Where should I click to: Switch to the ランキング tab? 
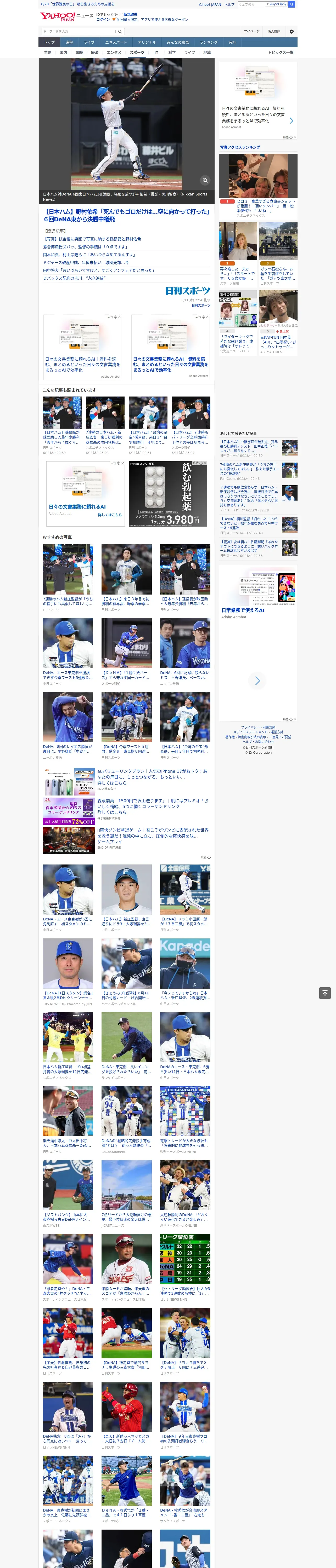[209, 43]
